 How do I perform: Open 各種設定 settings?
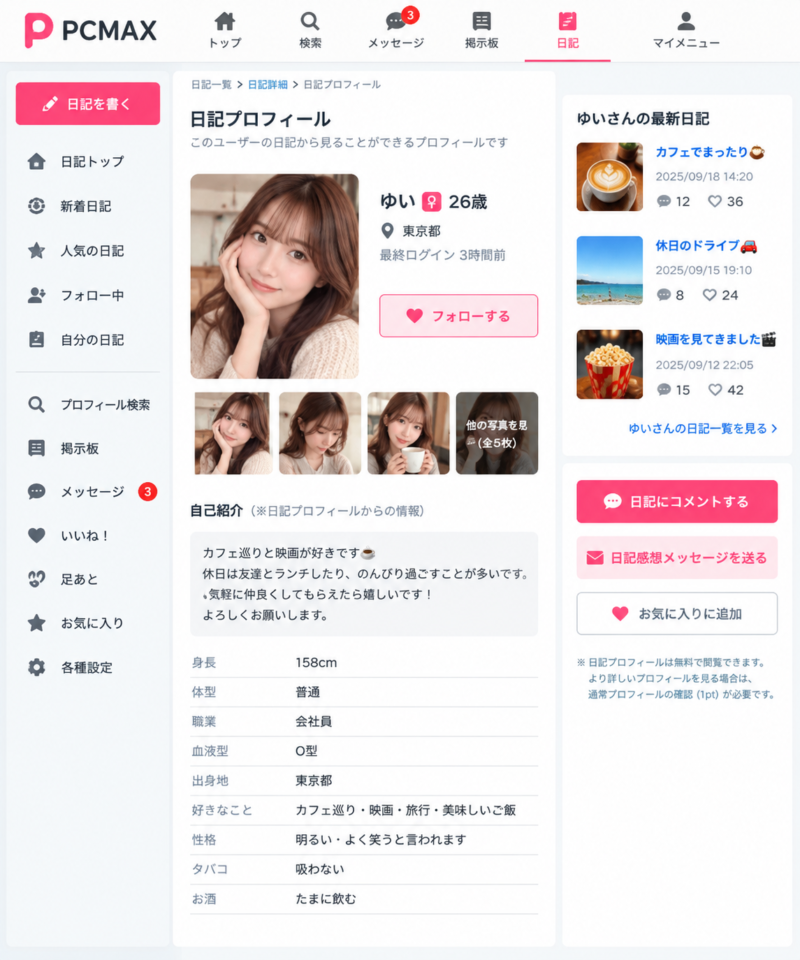point(88,667)
